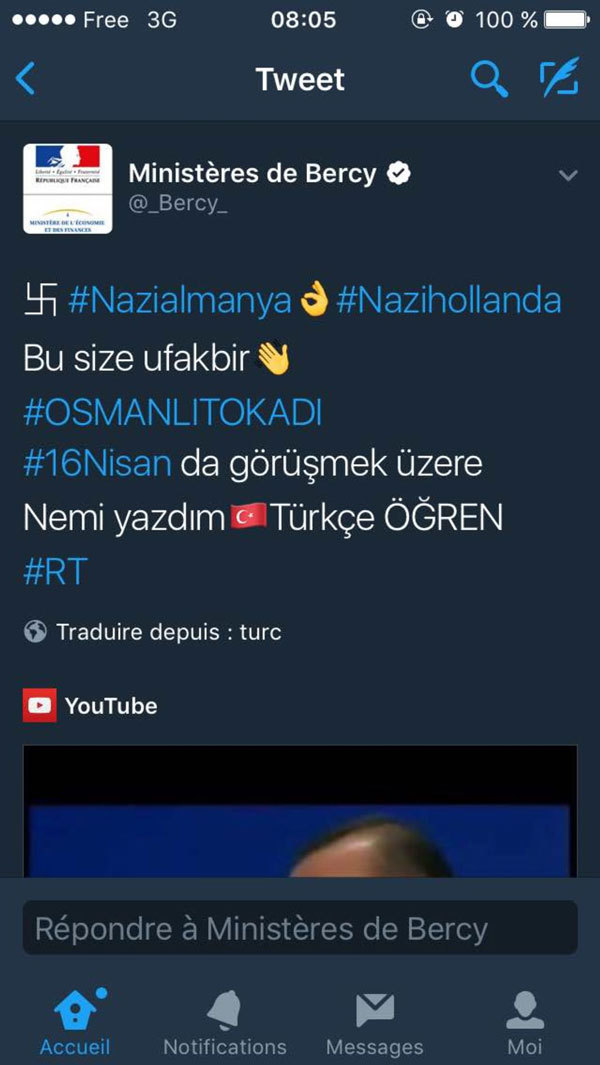This screenshot has height=1065, width=600.
Task: Open the embedded YouTube video preview
Action: coord(300,810)
